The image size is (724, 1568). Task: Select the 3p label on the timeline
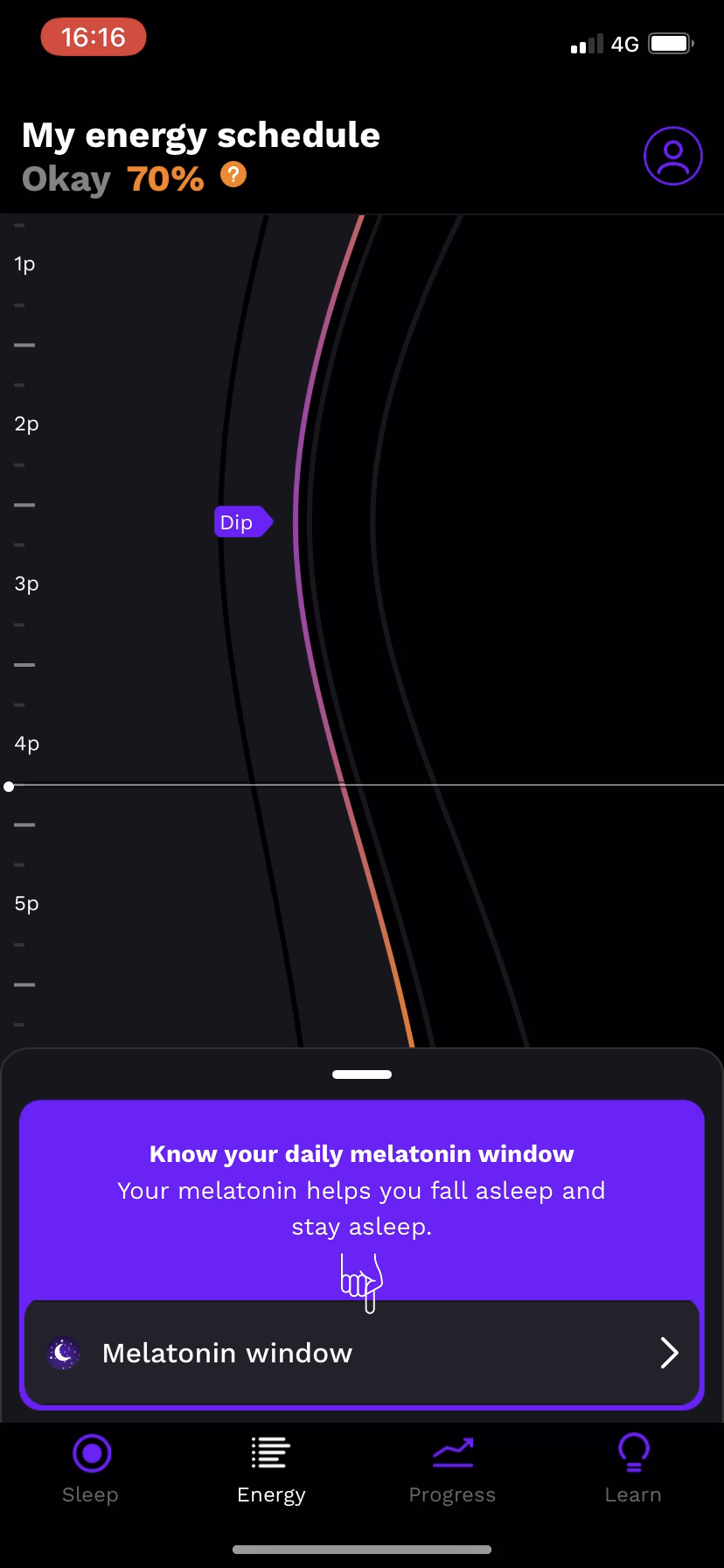pos(25,583)
